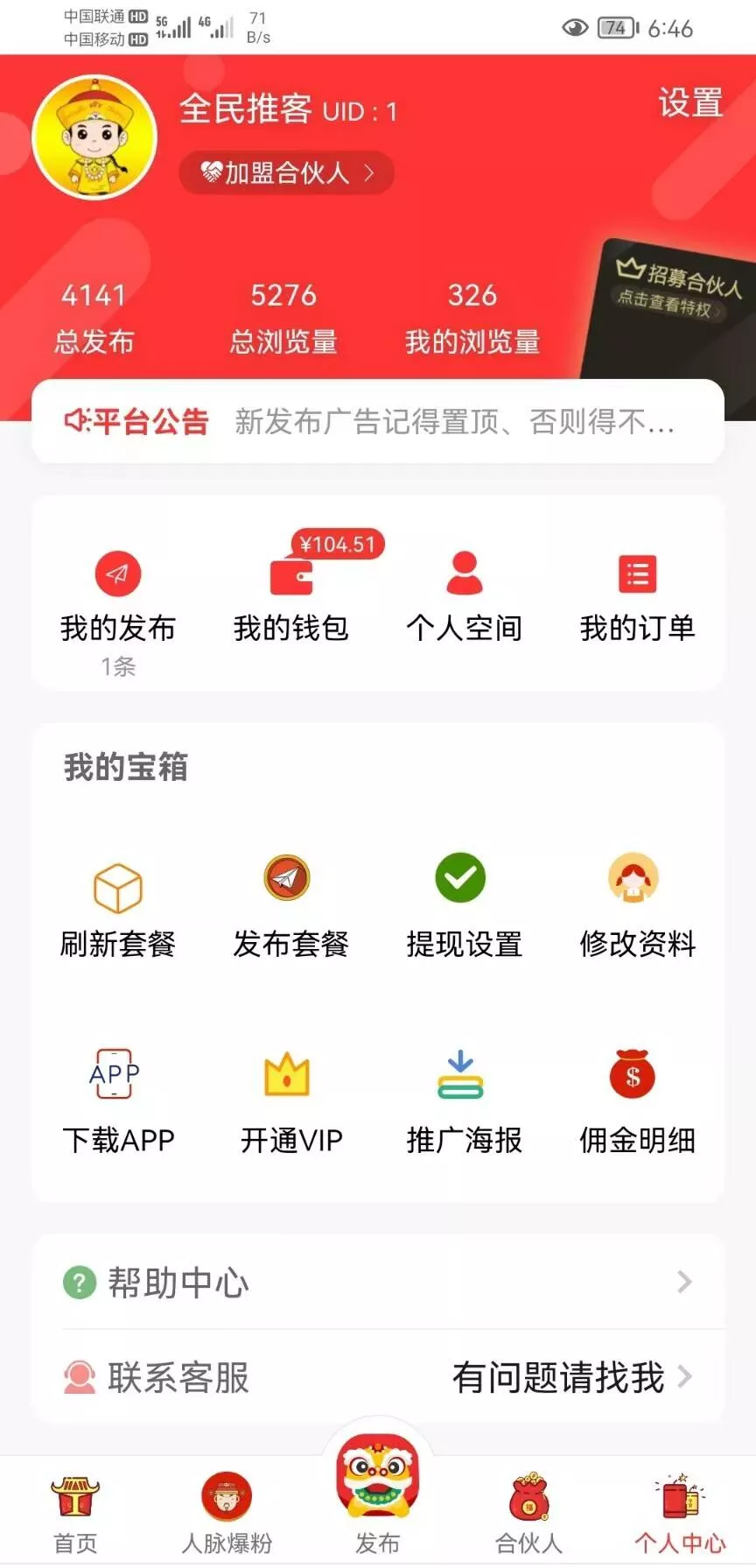Open 联系客服 row
756x1568 pixels.
(378, 1377)
